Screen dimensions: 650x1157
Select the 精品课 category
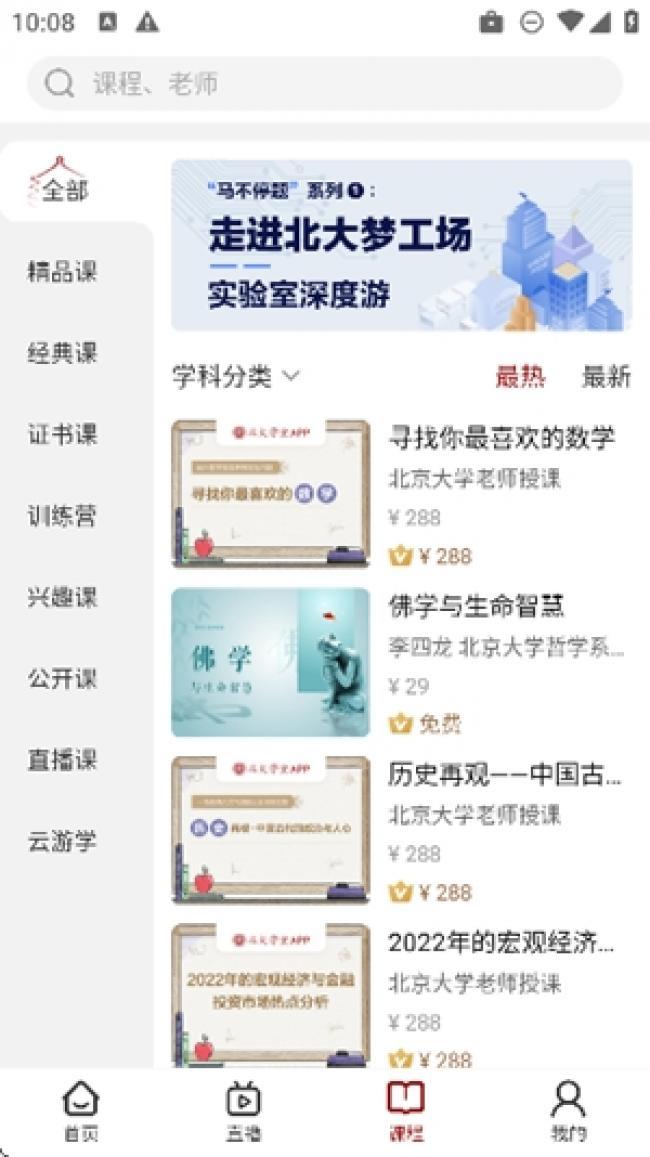click(x=62, y=272)
